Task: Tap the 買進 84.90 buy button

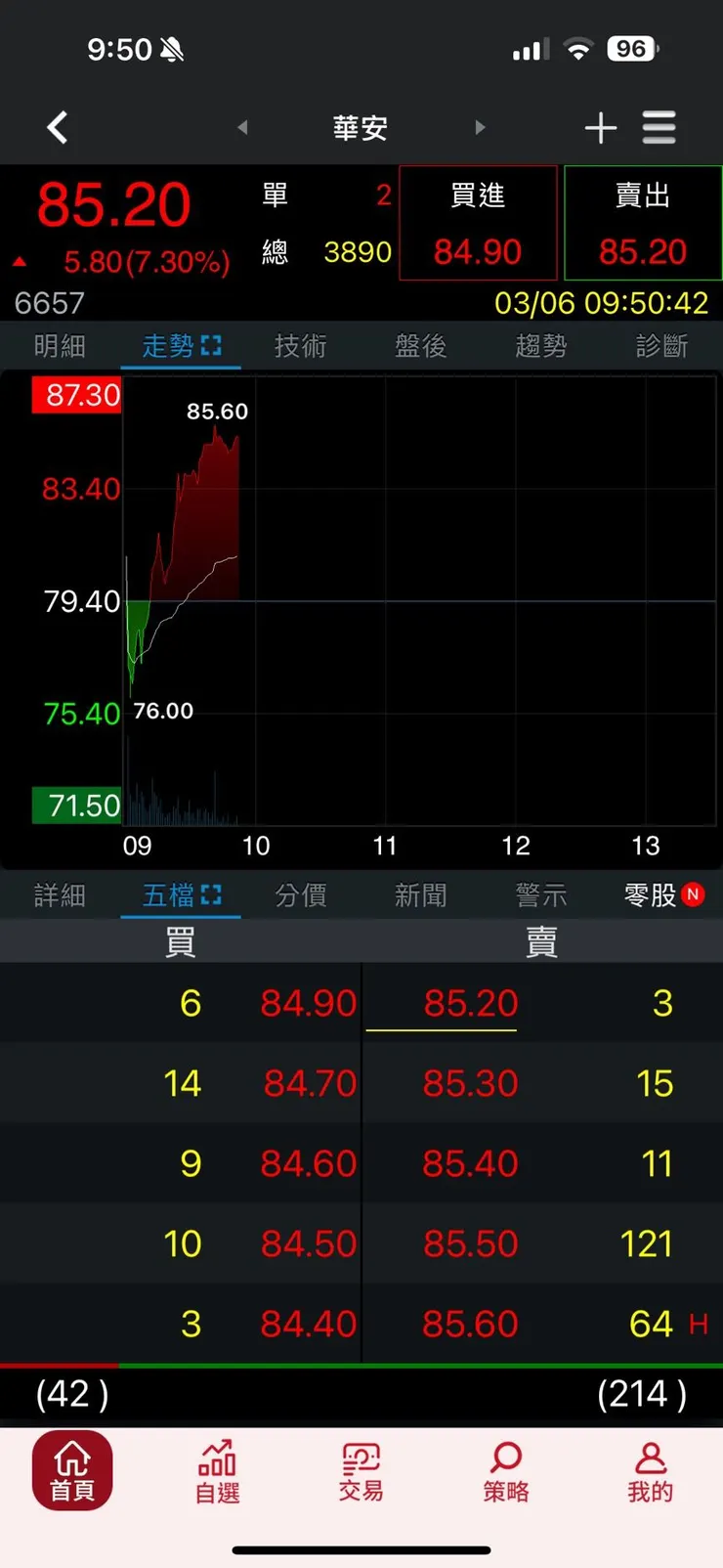Action: tap(478, 224)
